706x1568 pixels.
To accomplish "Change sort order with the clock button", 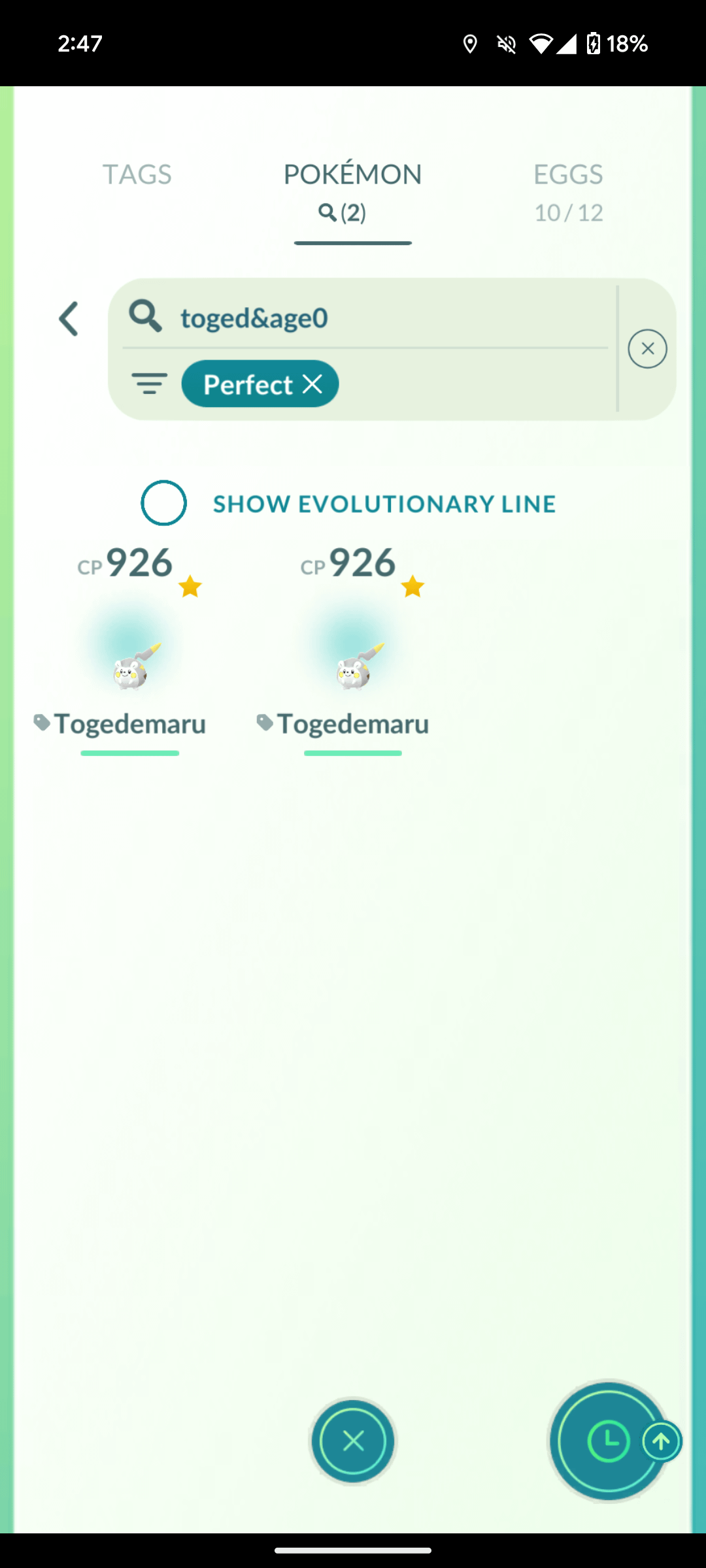I will tap(609, 1441).
